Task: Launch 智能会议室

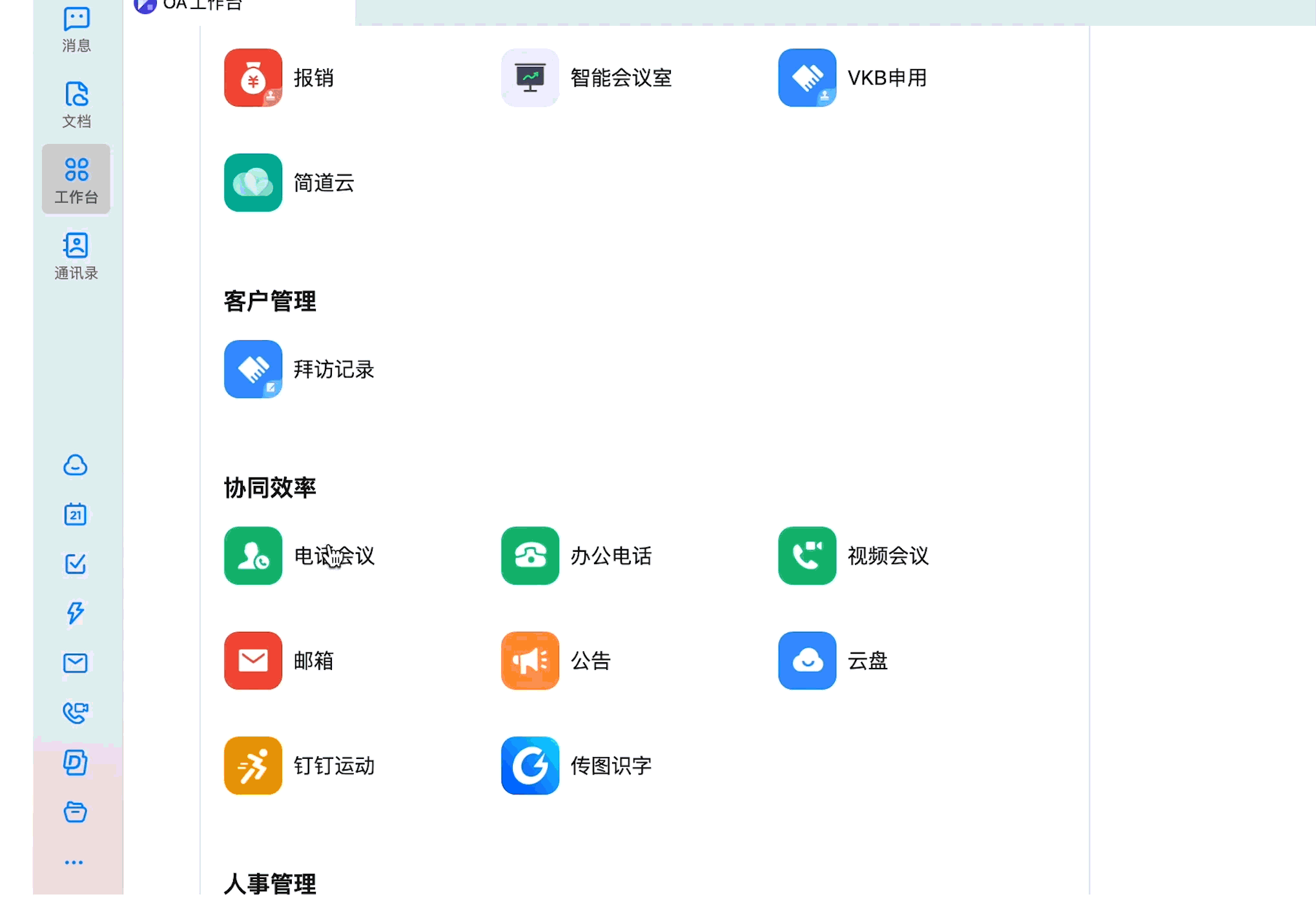Action: [x=530, y=77]
